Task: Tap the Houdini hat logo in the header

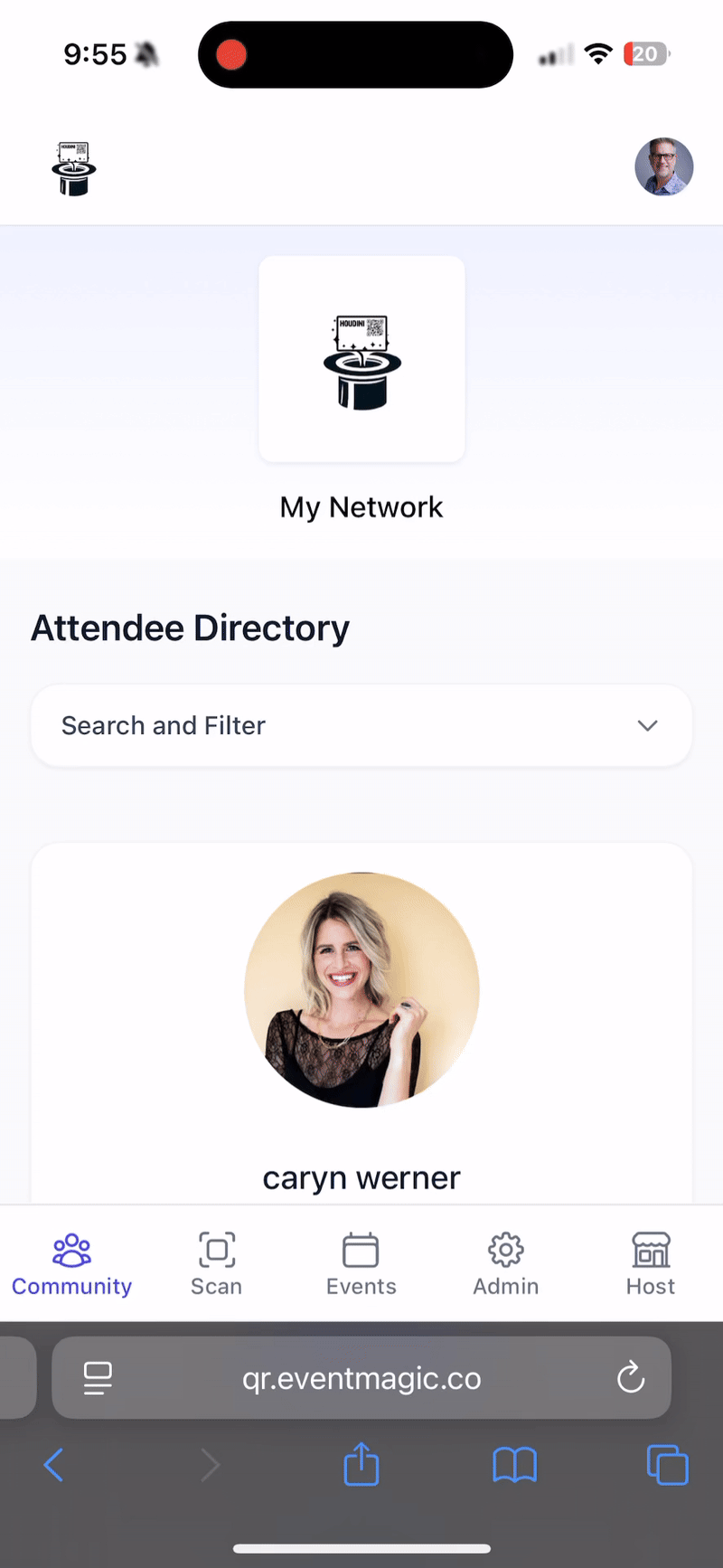Action: pyautogui.click(x=73, y=168)
